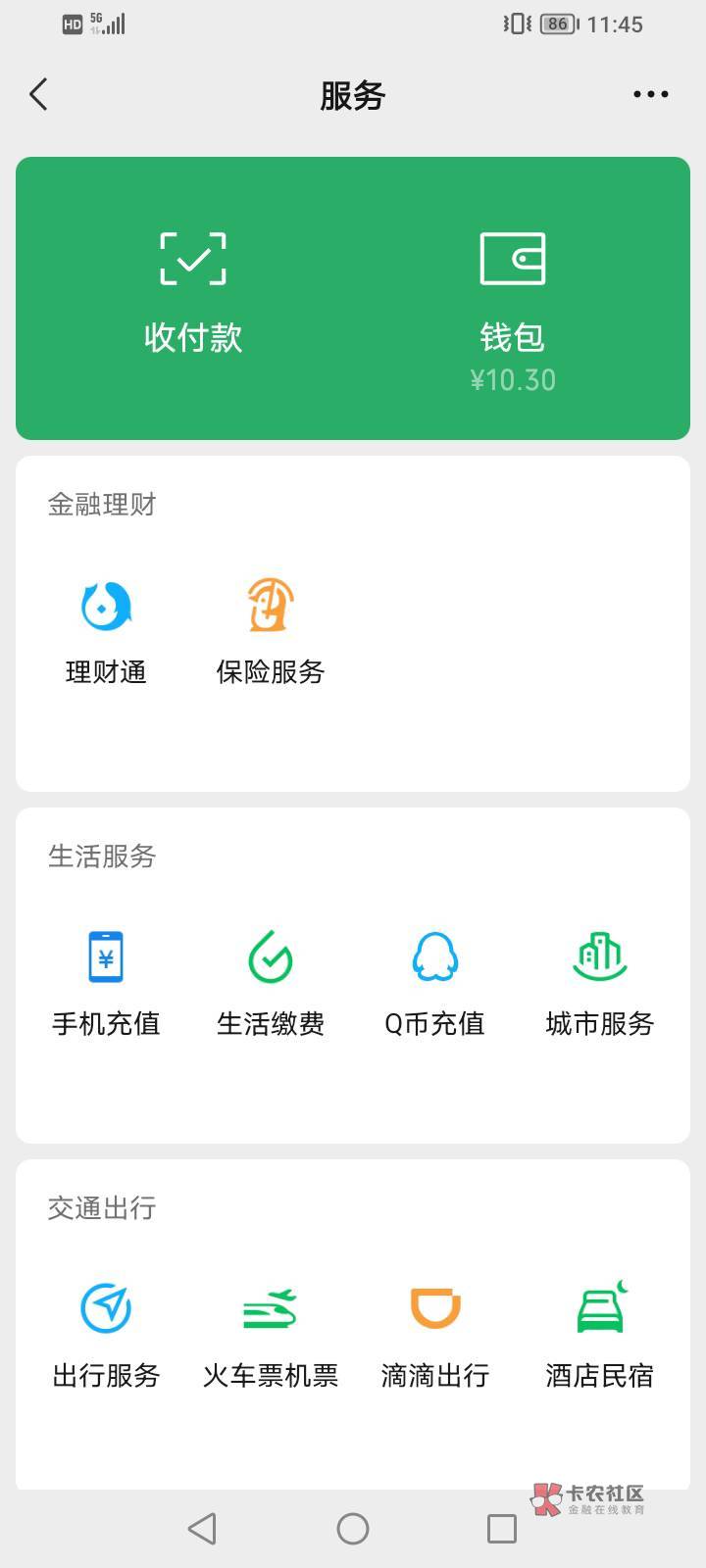Tap the system back button
706x1568 pixels.
pyautogui.click(x=202, y=1529)
